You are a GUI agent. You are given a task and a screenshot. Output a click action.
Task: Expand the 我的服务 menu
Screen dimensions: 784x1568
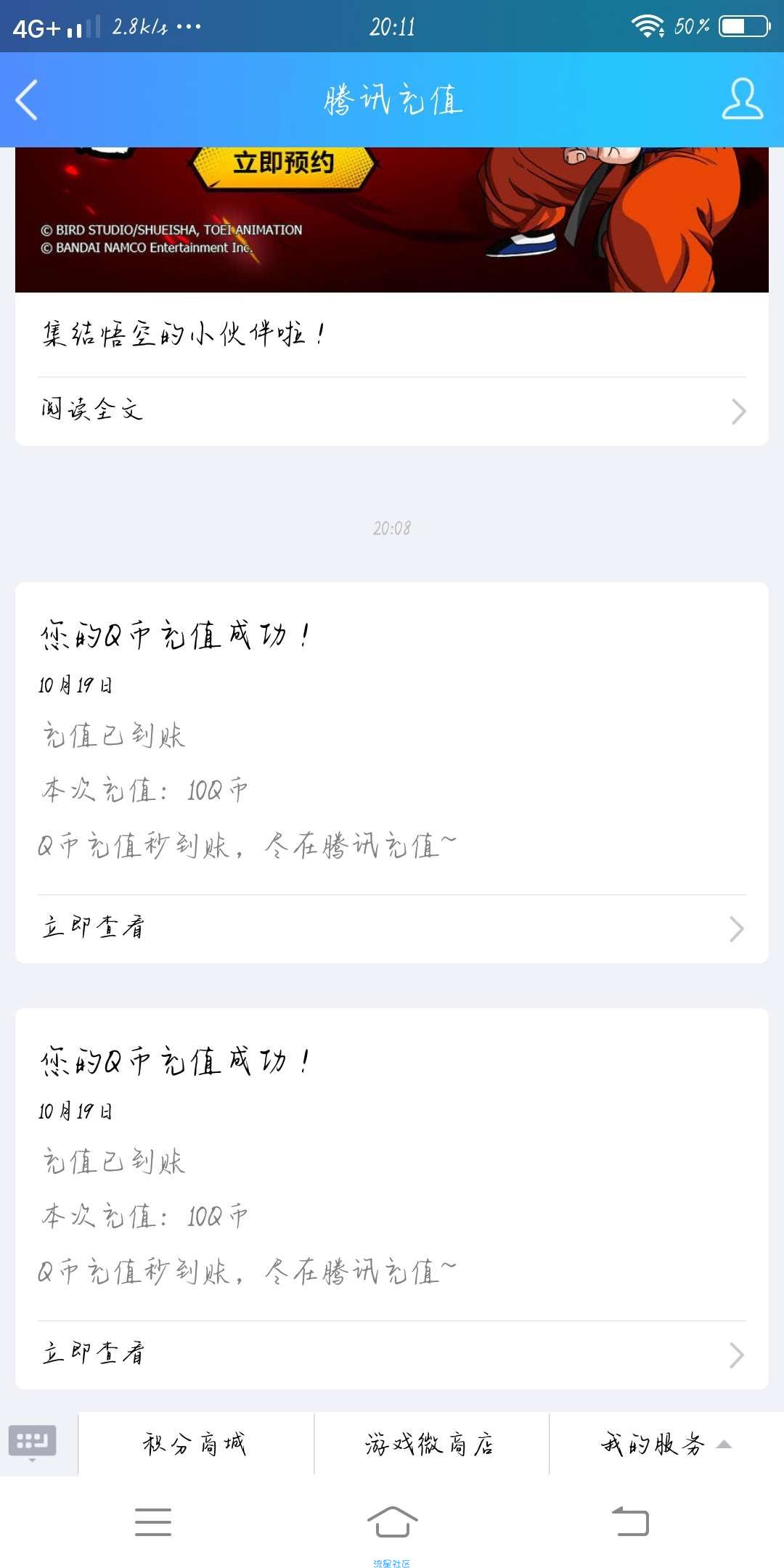coord(666,1444)
